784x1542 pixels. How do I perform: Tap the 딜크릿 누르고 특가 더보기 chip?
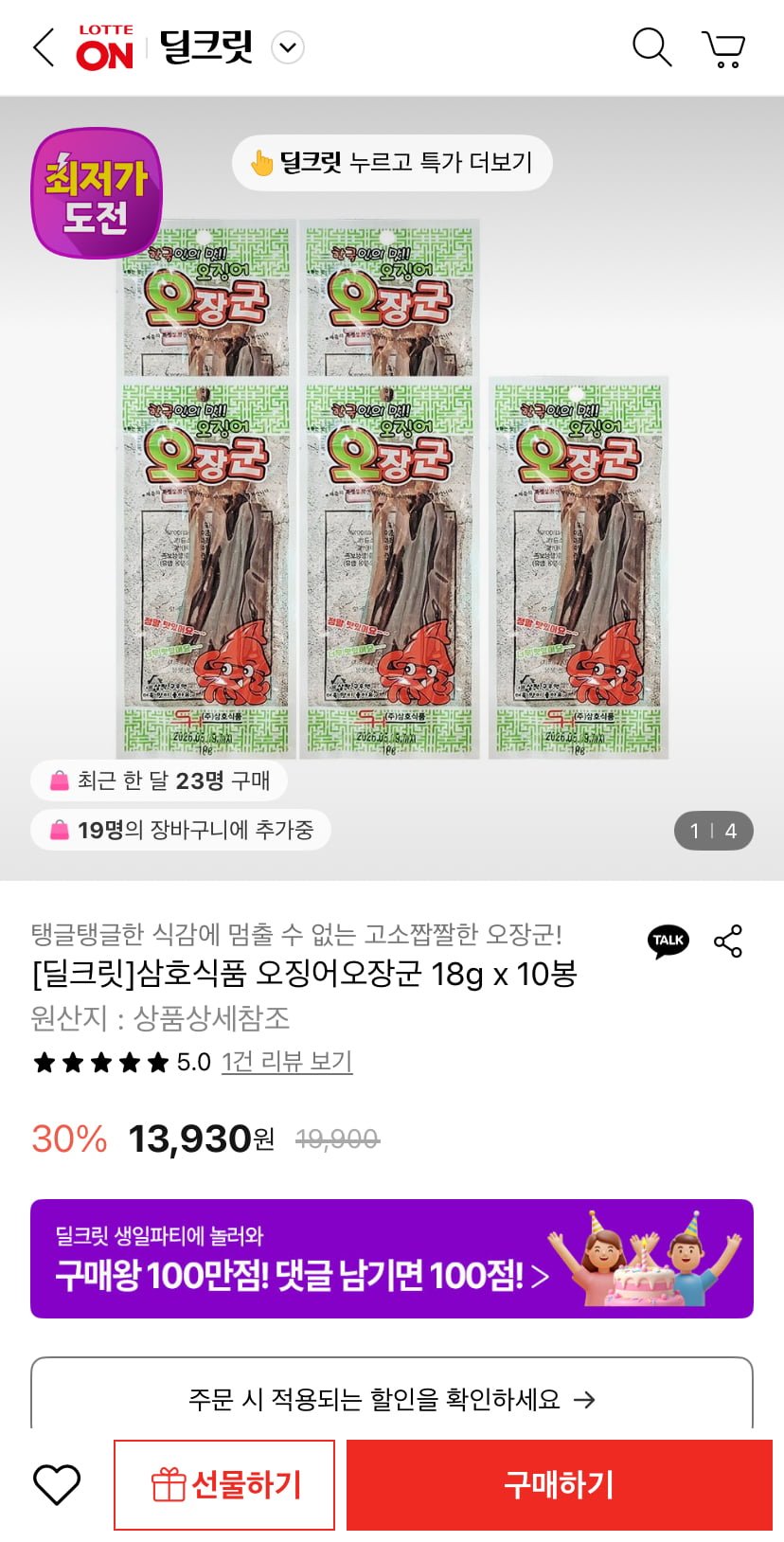392,163
